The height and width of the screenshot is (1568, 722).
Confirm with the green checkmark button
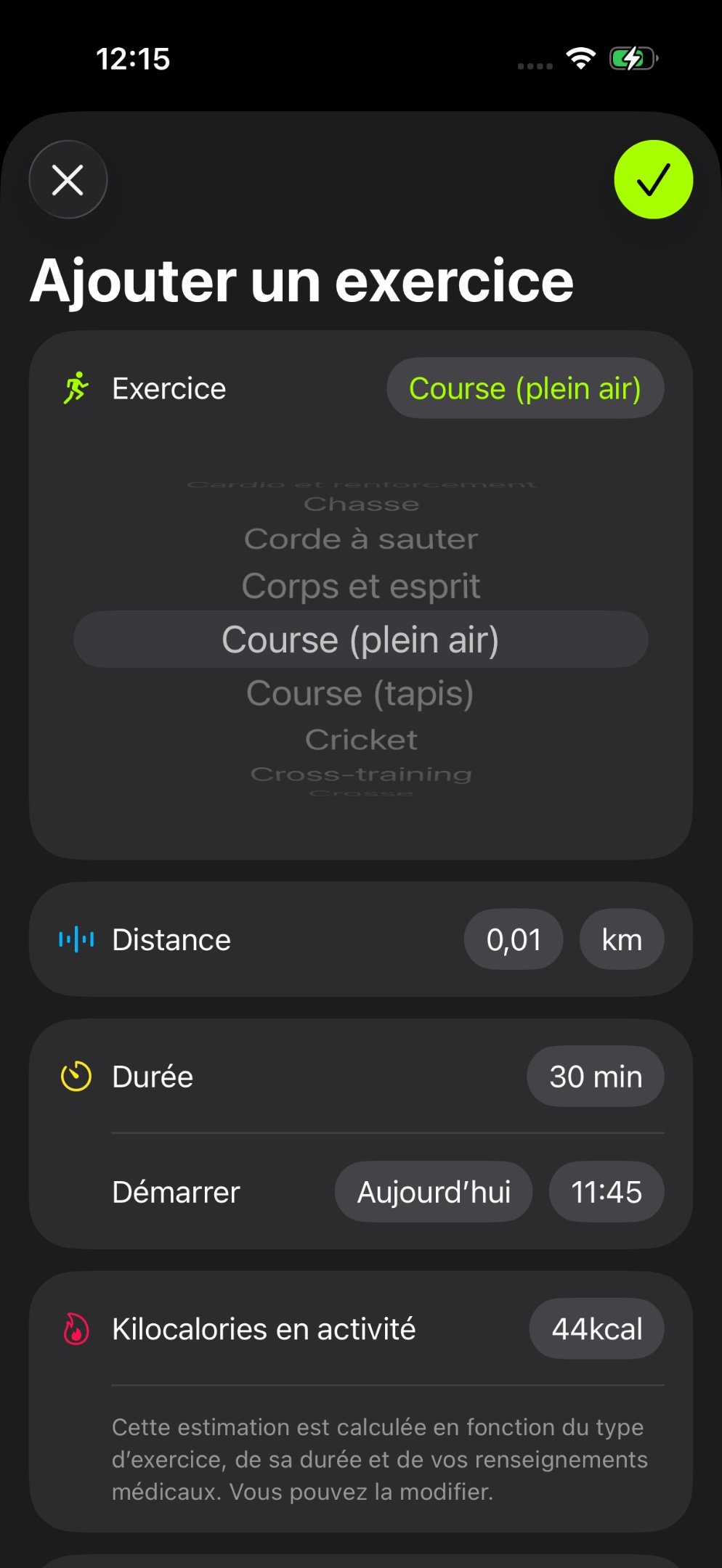point(653,179)
